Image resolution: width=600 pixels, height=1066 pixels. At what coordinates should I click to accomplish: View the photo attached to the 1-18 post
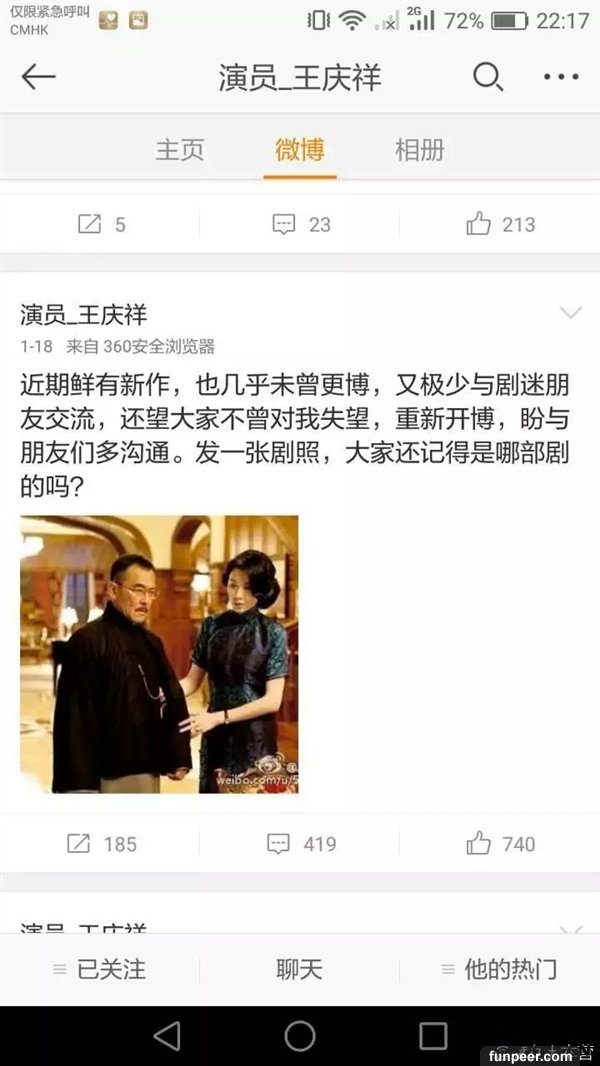pyautogui.click(x=159, y=654)
